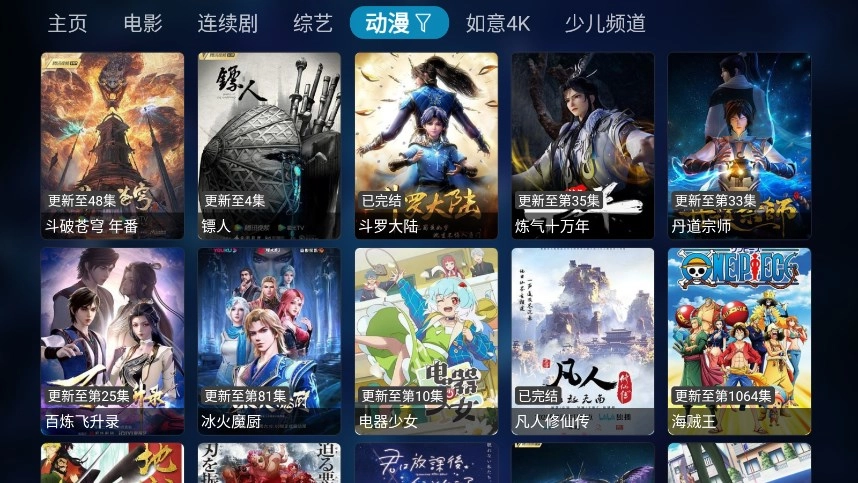
Task: Open 炼气十万年
Action: [583, 146]
